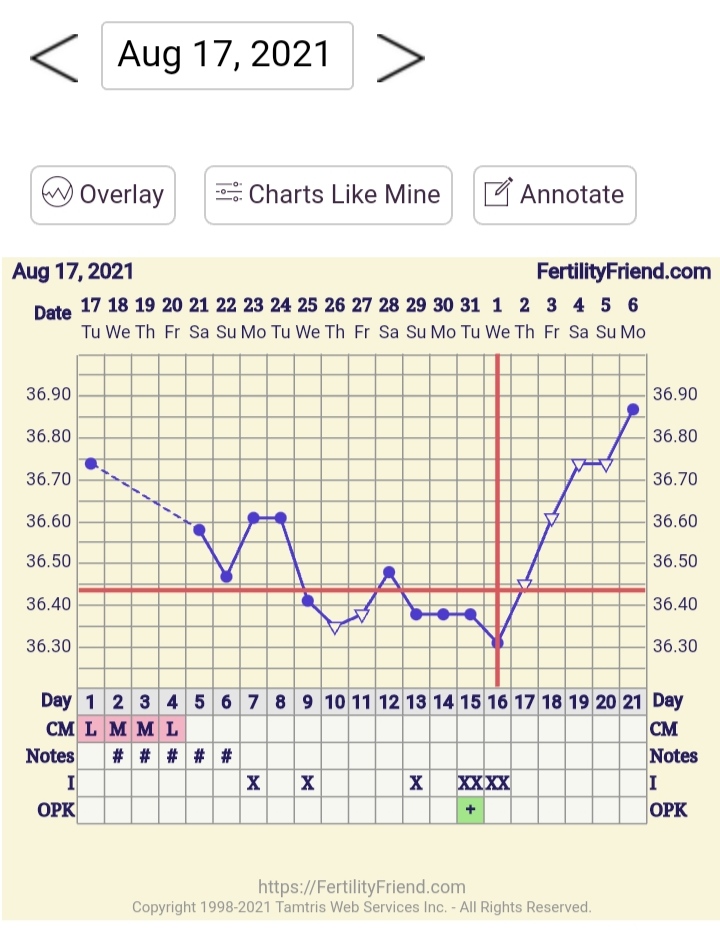The height and width of the screenshot is (930, 720).
Task: Open the Aug 17, 2021 date picker
Action: coord(227,56)
